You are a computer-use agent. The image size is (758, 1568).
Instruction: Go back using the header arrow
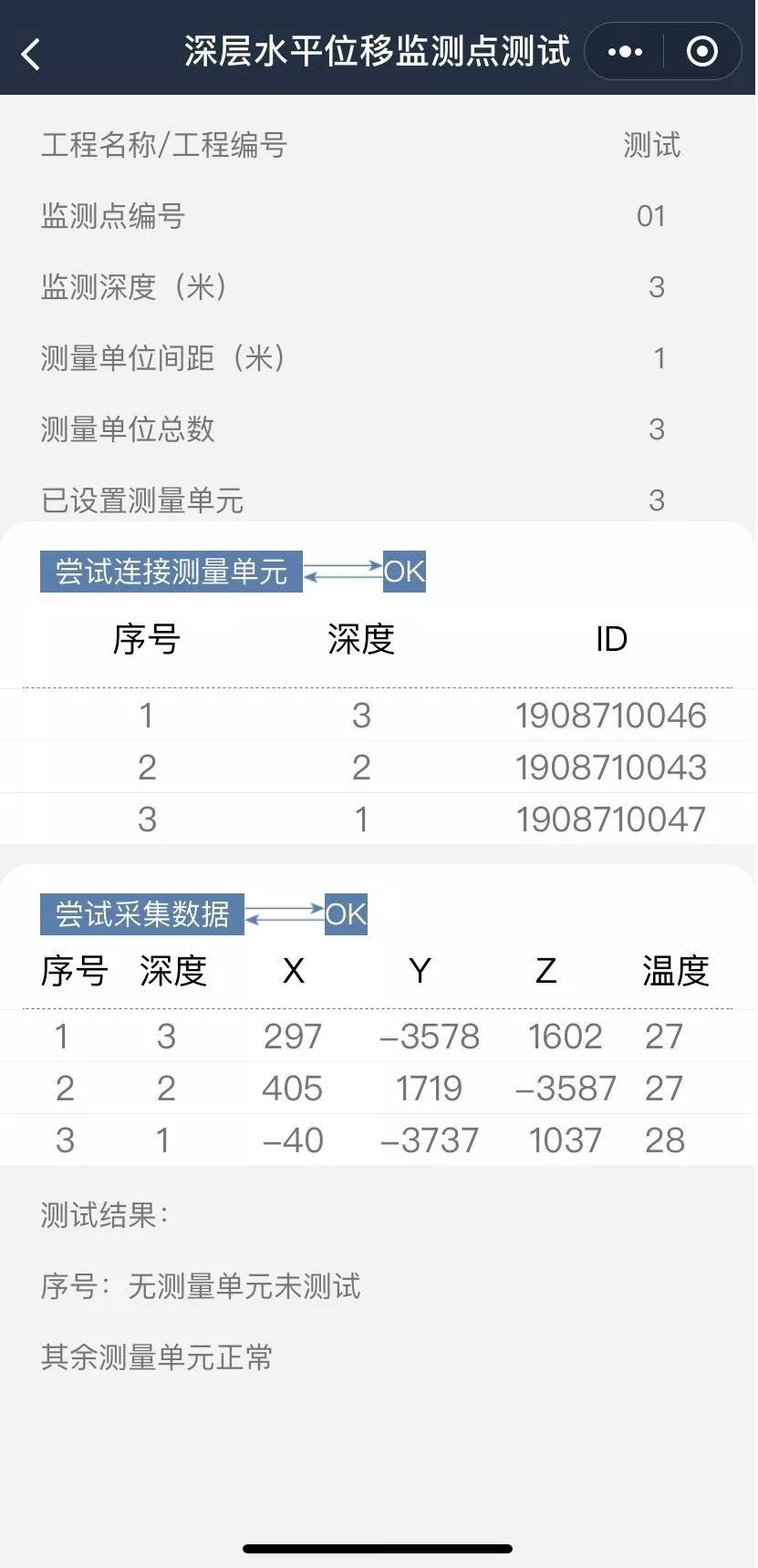[31, 54]
